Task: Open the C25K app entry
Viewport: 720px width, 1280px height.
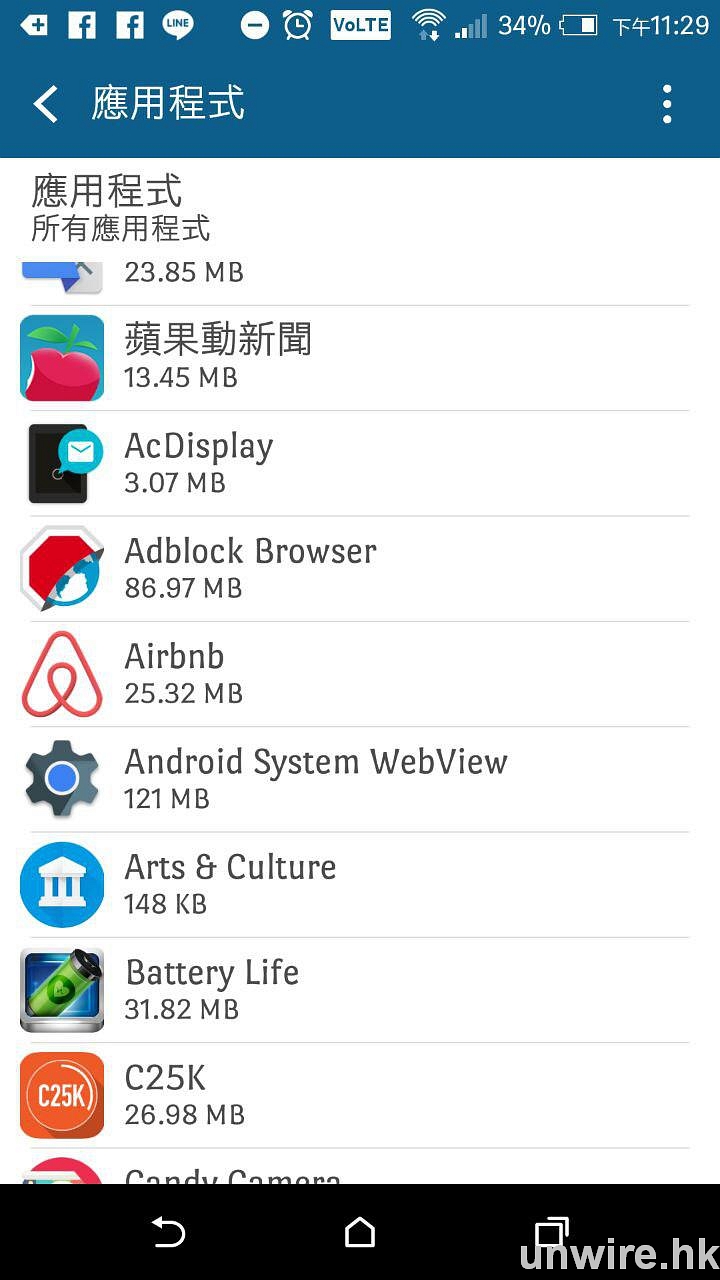Action: coord(355,1095)
